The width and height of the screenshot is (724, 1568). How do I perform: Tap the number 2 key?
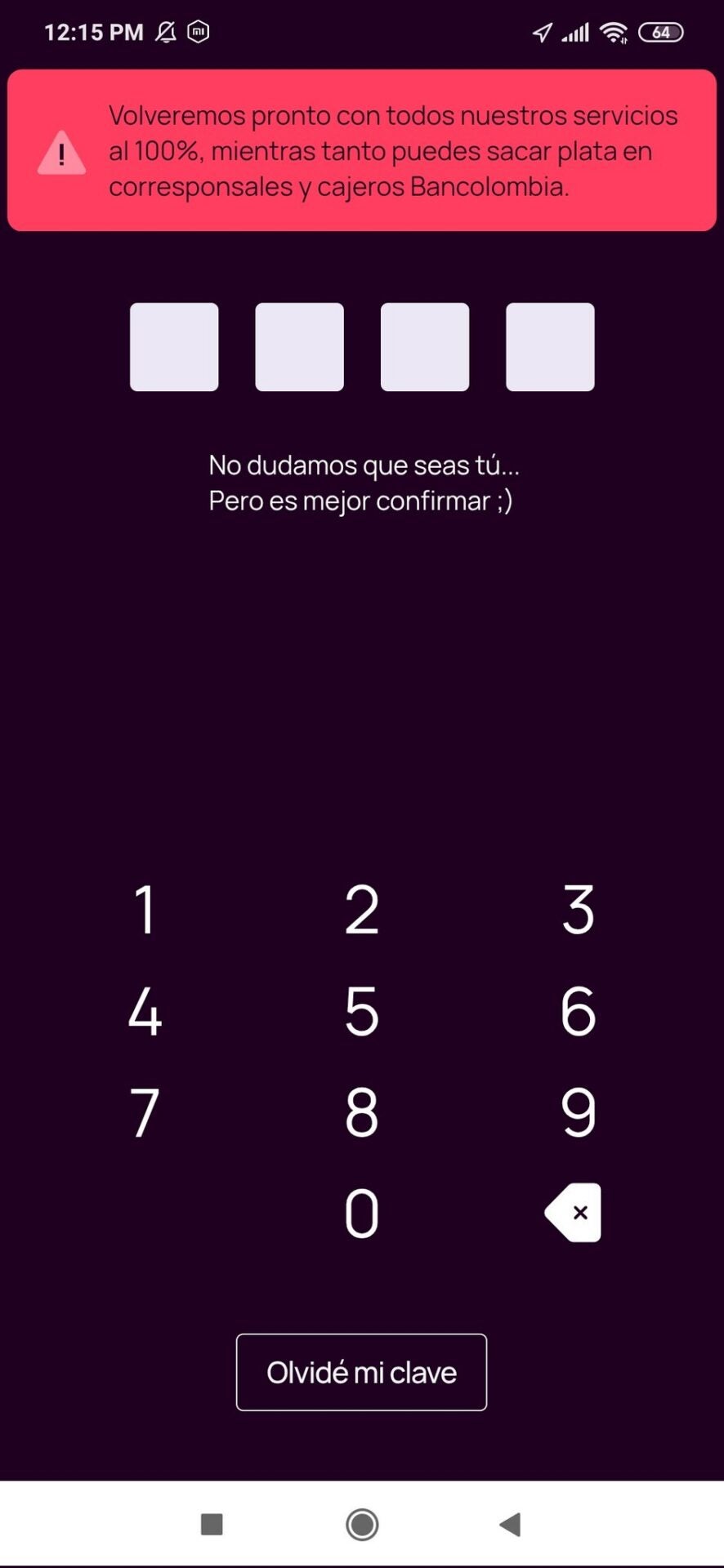pos(361,910)
